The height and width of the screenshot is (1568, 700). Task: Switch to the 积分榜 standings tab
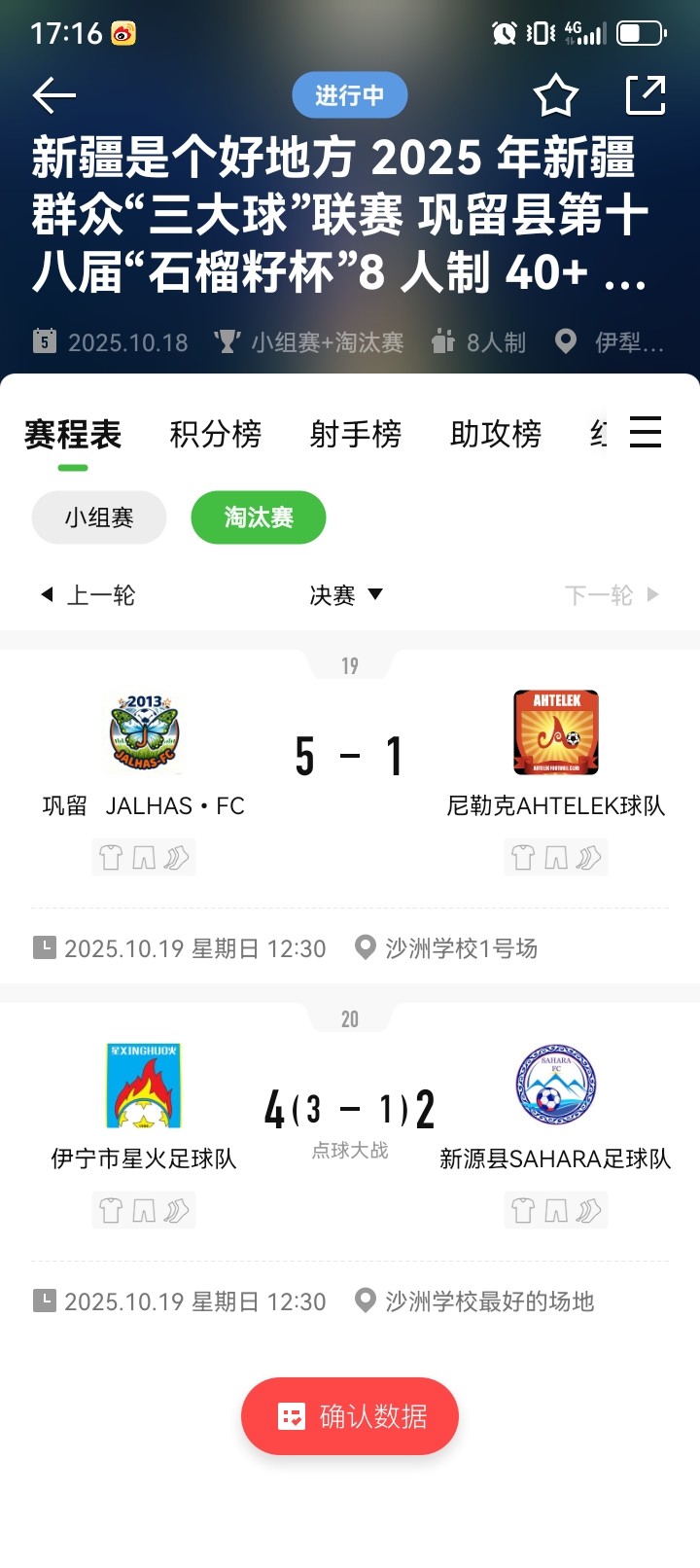216,434
